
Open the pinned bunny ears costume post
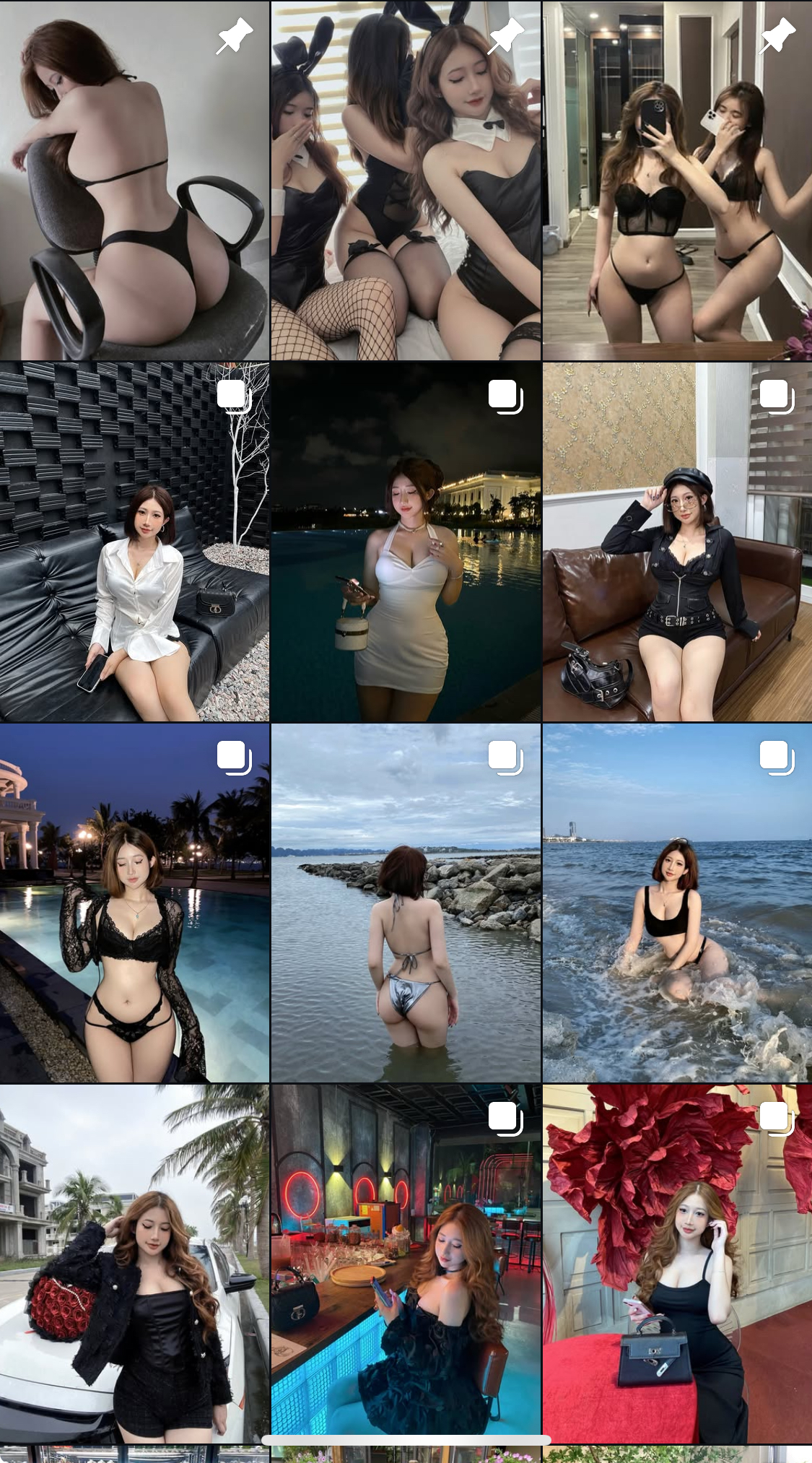click(x=406, y=181)
